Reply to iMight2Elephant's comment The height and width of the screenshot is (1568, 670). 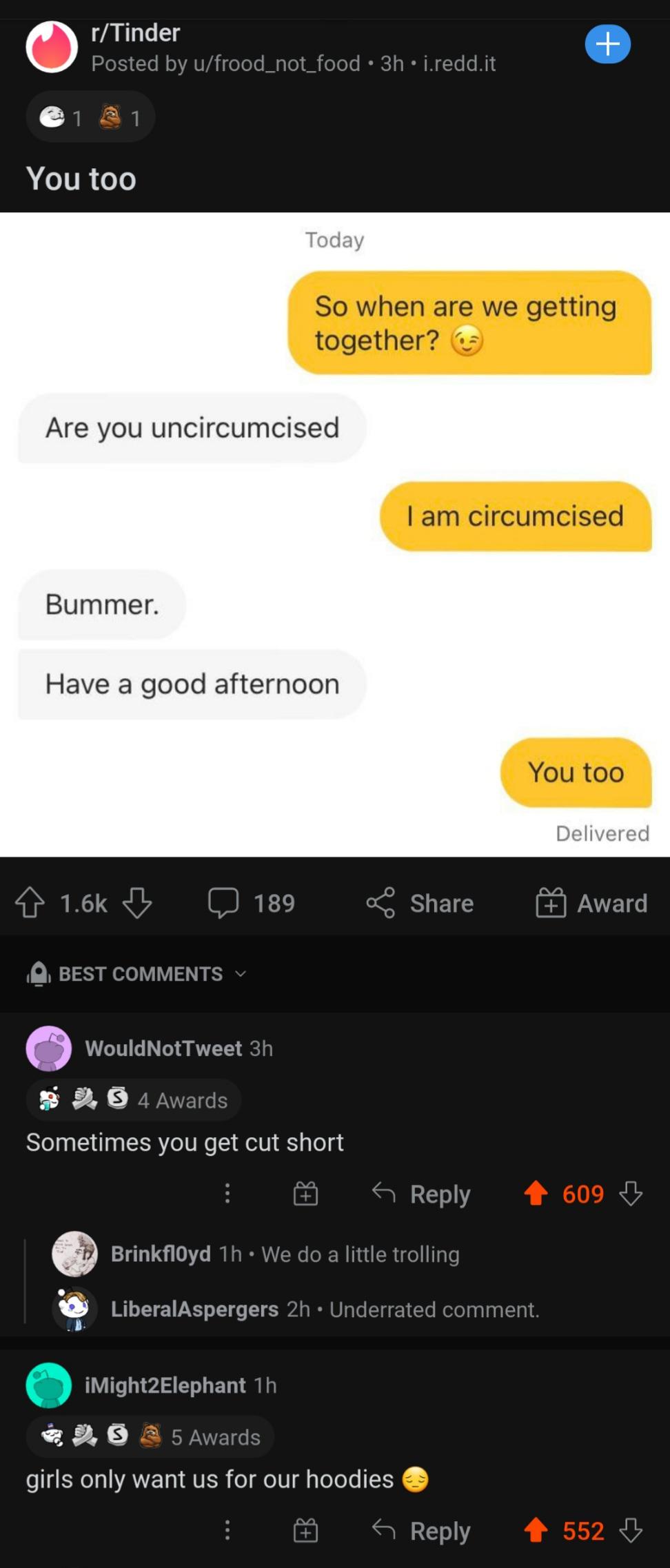click(x=421, y=1530)
